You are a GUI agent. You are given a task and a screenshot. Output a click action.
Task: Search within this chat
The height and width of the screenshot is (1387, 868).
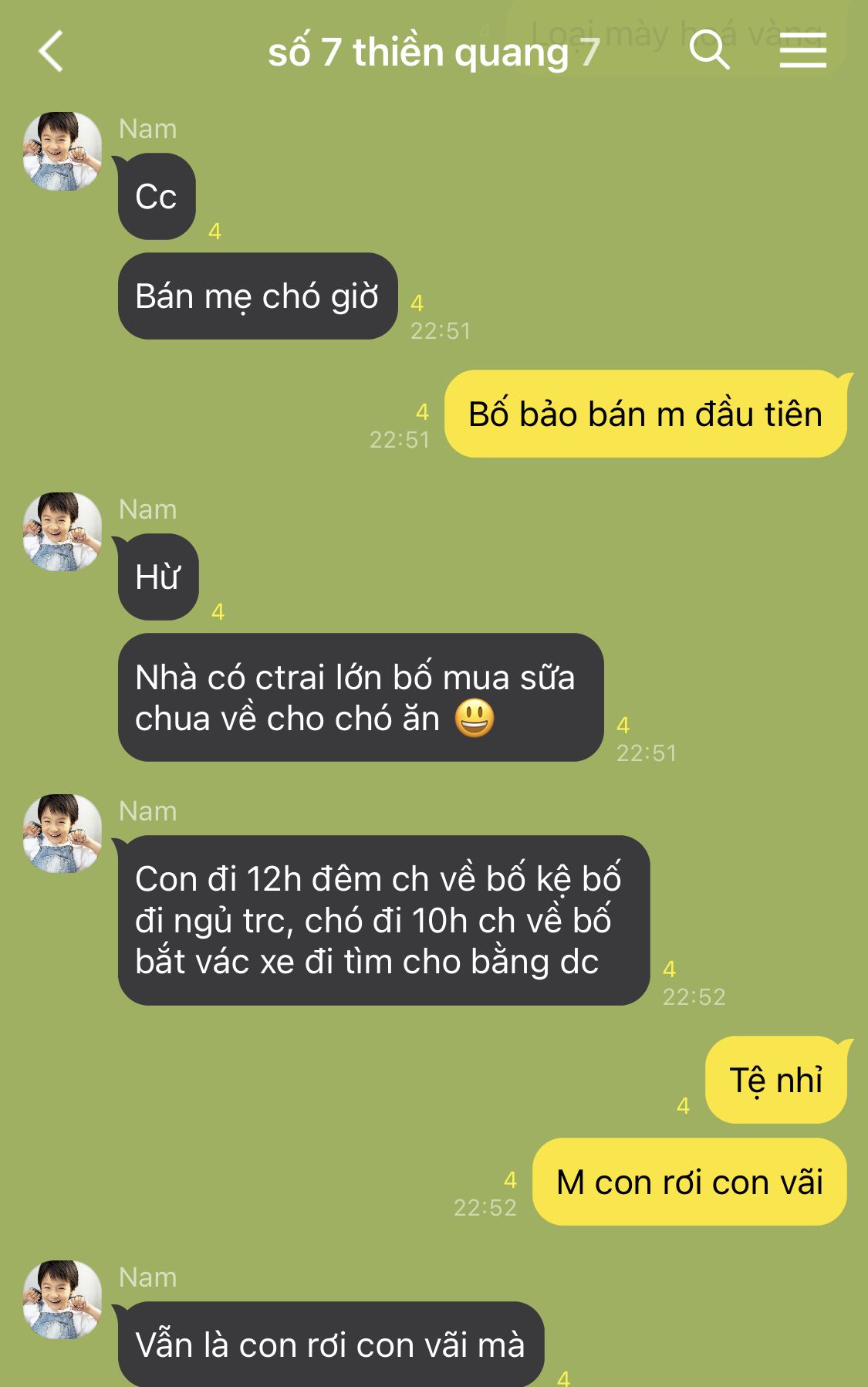point(708,51)
